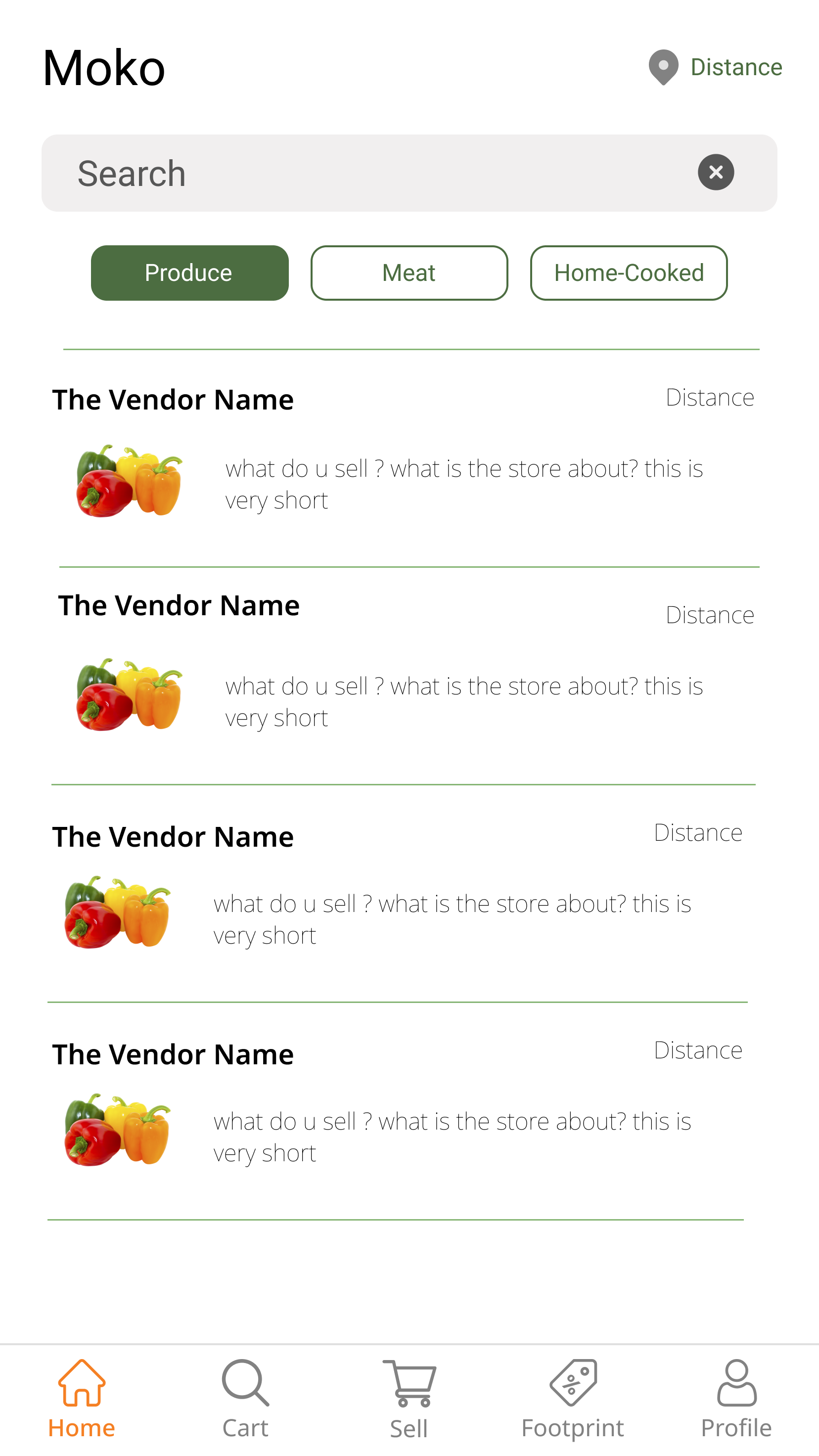Open the Distance location filter in header

click(x=715, y=67)
